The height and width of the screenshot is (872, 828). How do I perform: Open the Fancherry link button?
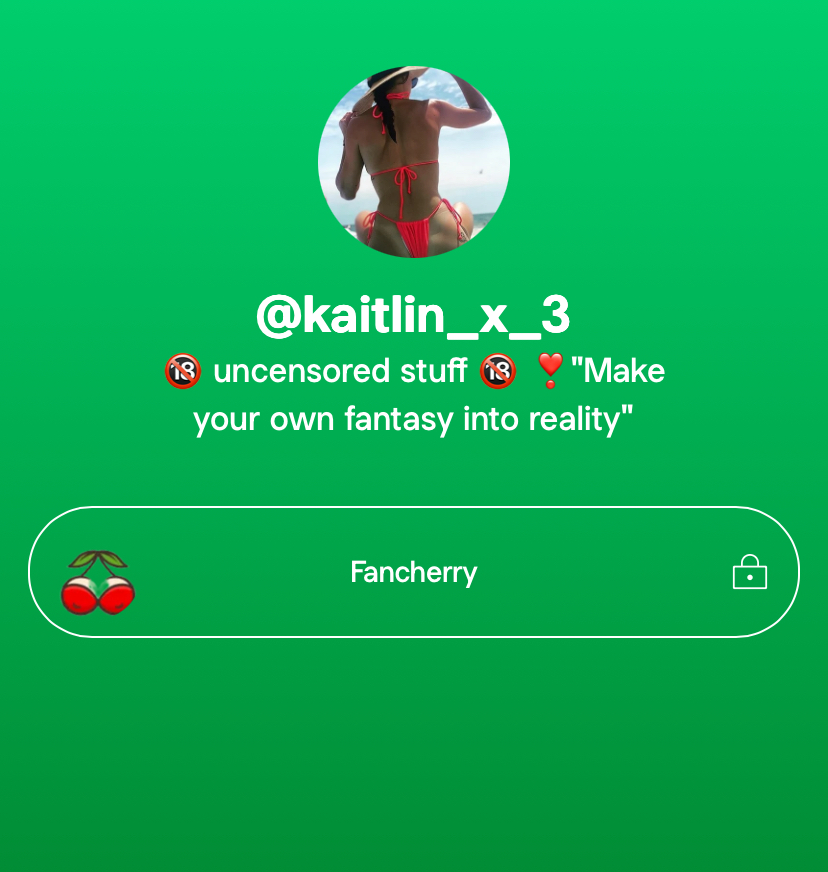coord(413,572)
